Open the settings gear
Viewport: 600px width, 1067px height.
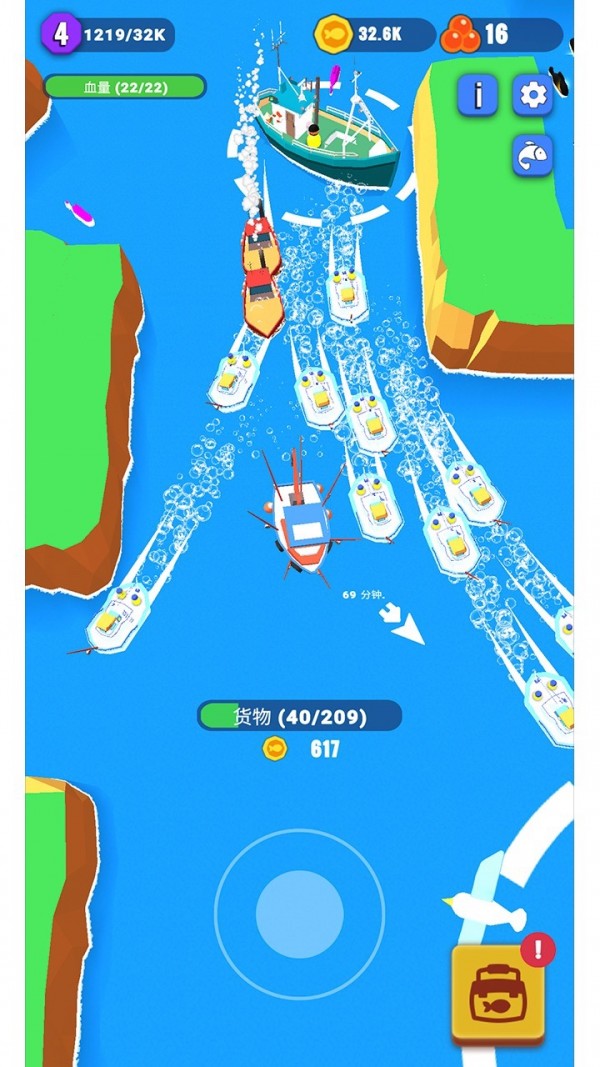[533, 95]
